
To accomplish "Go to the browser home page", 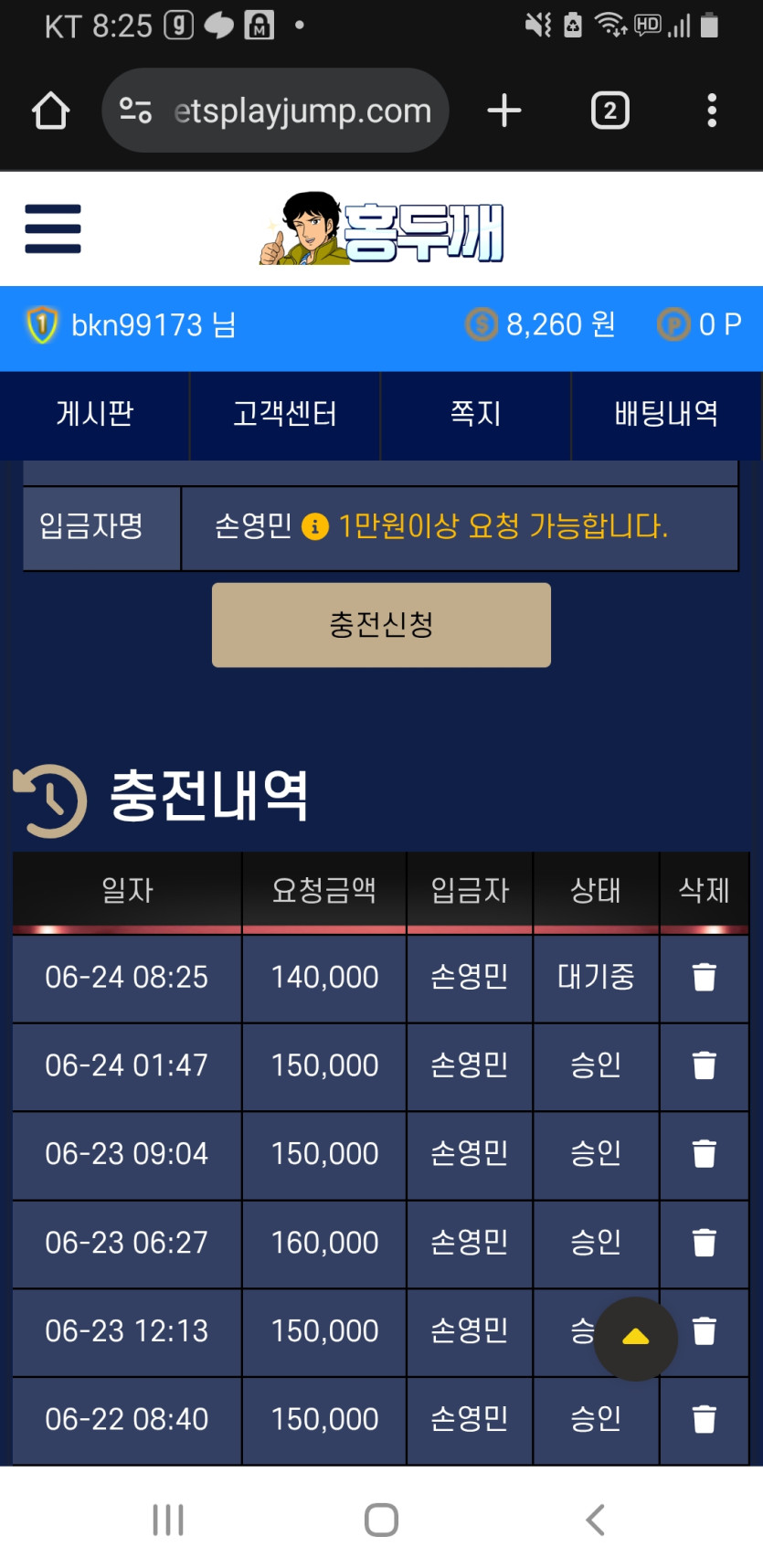I will tap(51, 111).
